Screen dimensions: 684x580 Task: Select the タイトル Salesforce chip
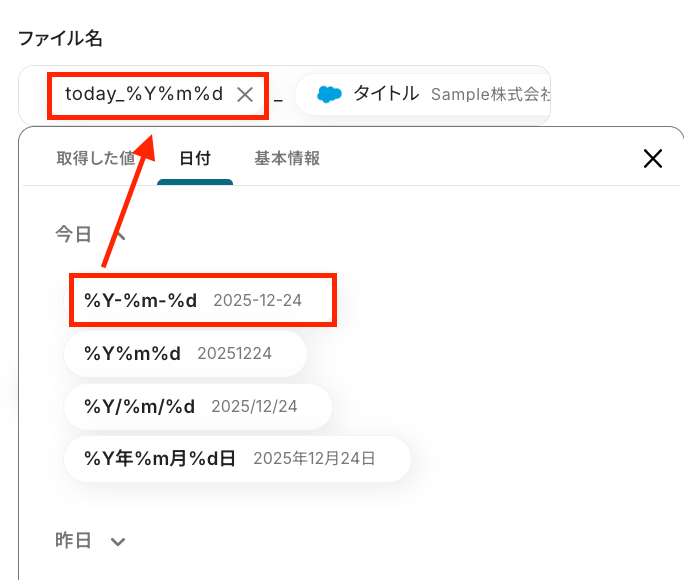pyautogui.click(x=424, y=95)
